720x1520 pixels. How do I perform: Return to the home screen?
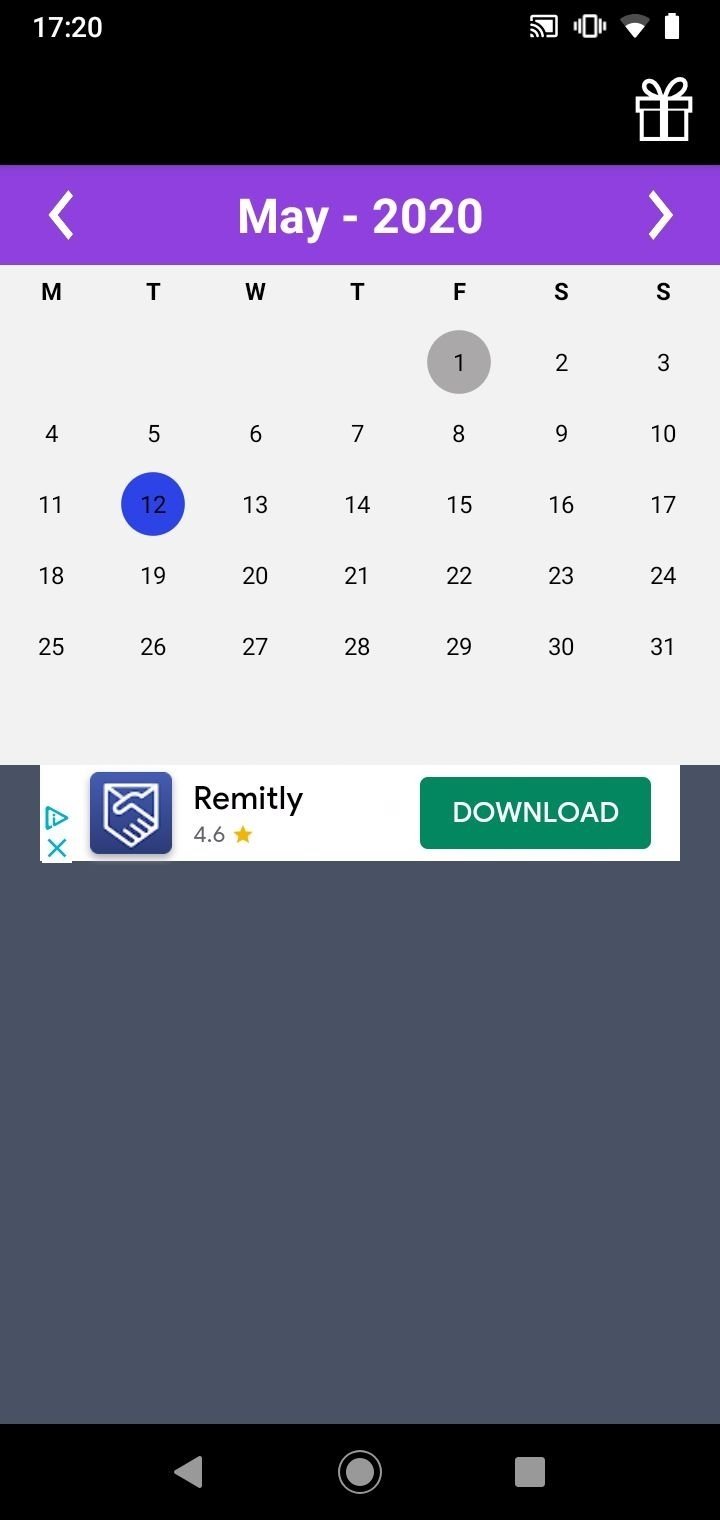click(360, 1471)
